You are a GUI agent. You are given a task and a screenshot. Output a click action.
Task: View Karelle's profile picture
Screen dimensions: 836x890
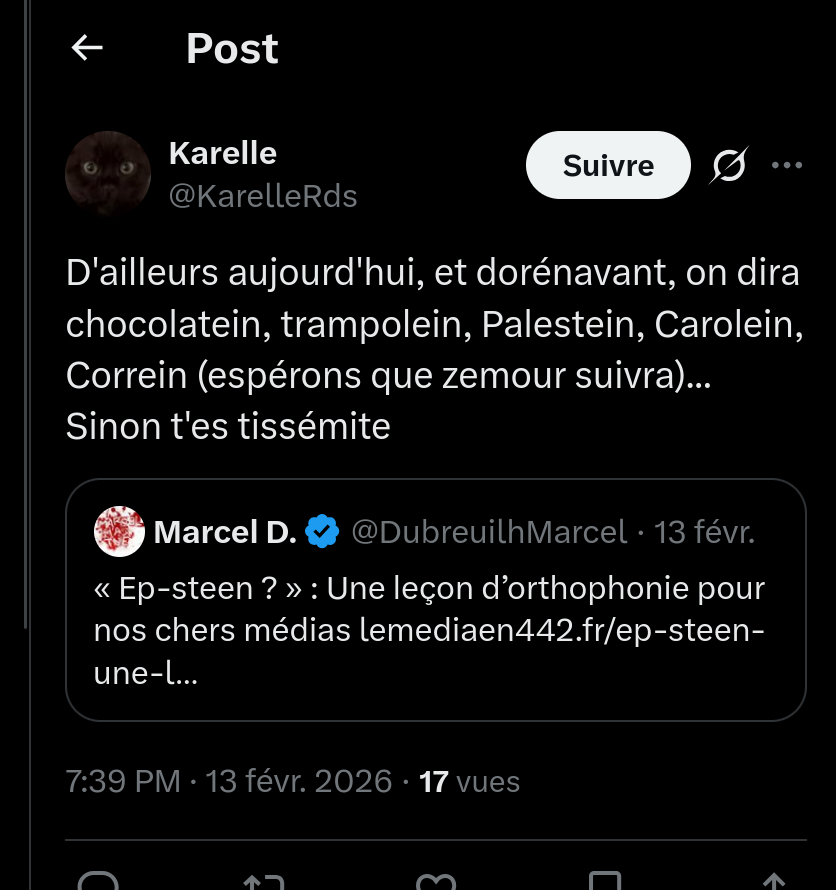tap(108, 173)
